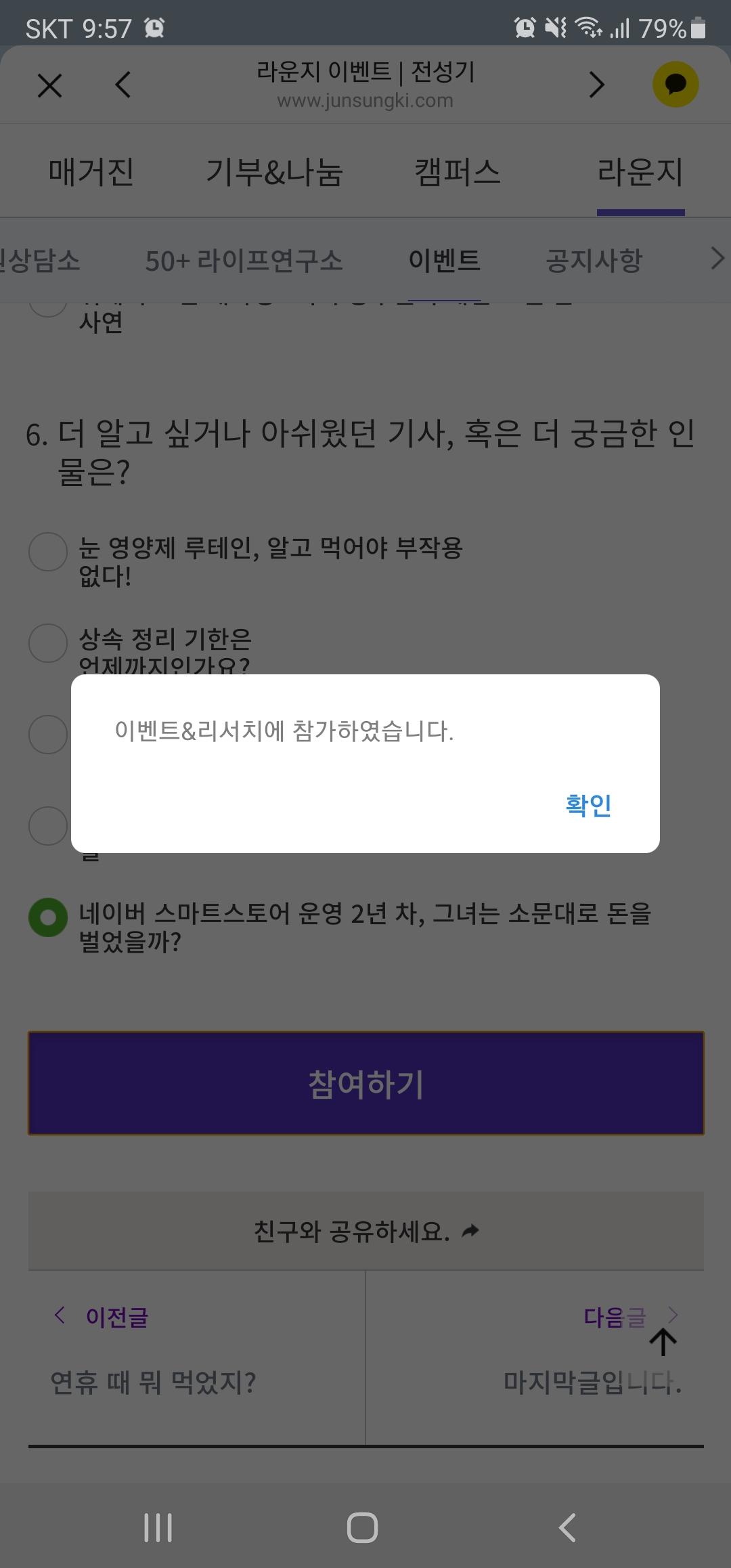Close the in-app browser with X

[49, 85]
